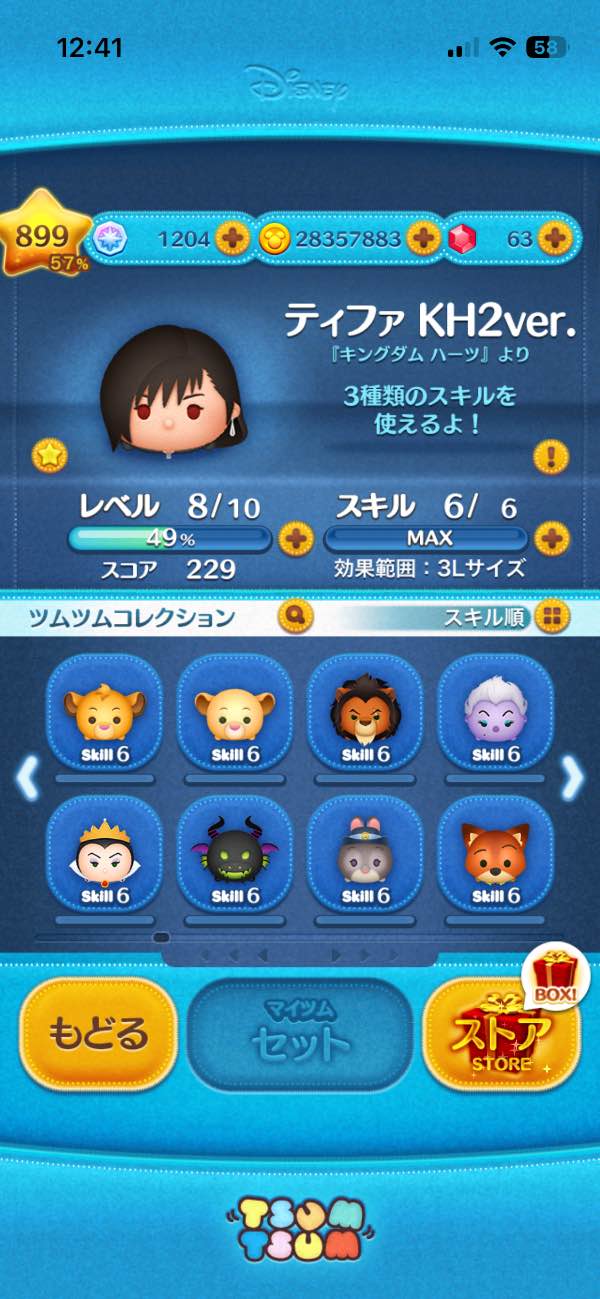
Task: Choose the Scar Tsum
Action: coord(364,712)
